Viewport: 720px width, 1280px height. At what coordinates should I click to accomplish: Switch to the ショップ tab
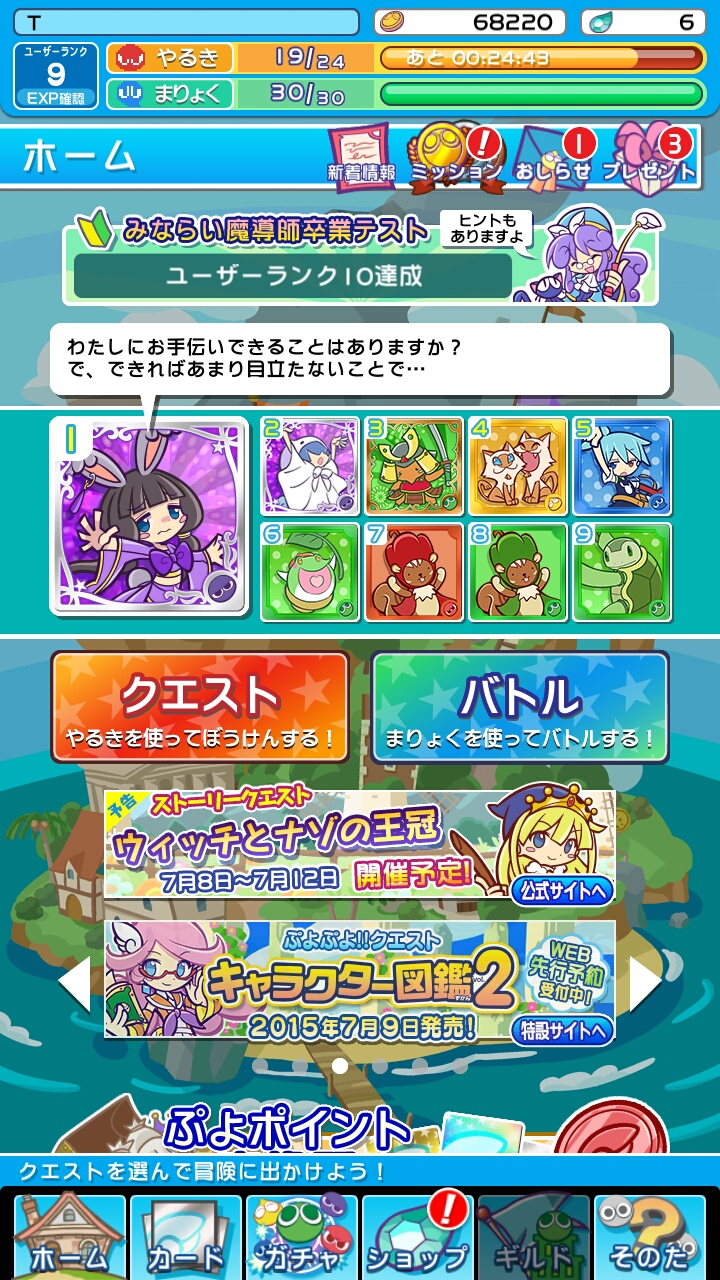pos(417,1236)
